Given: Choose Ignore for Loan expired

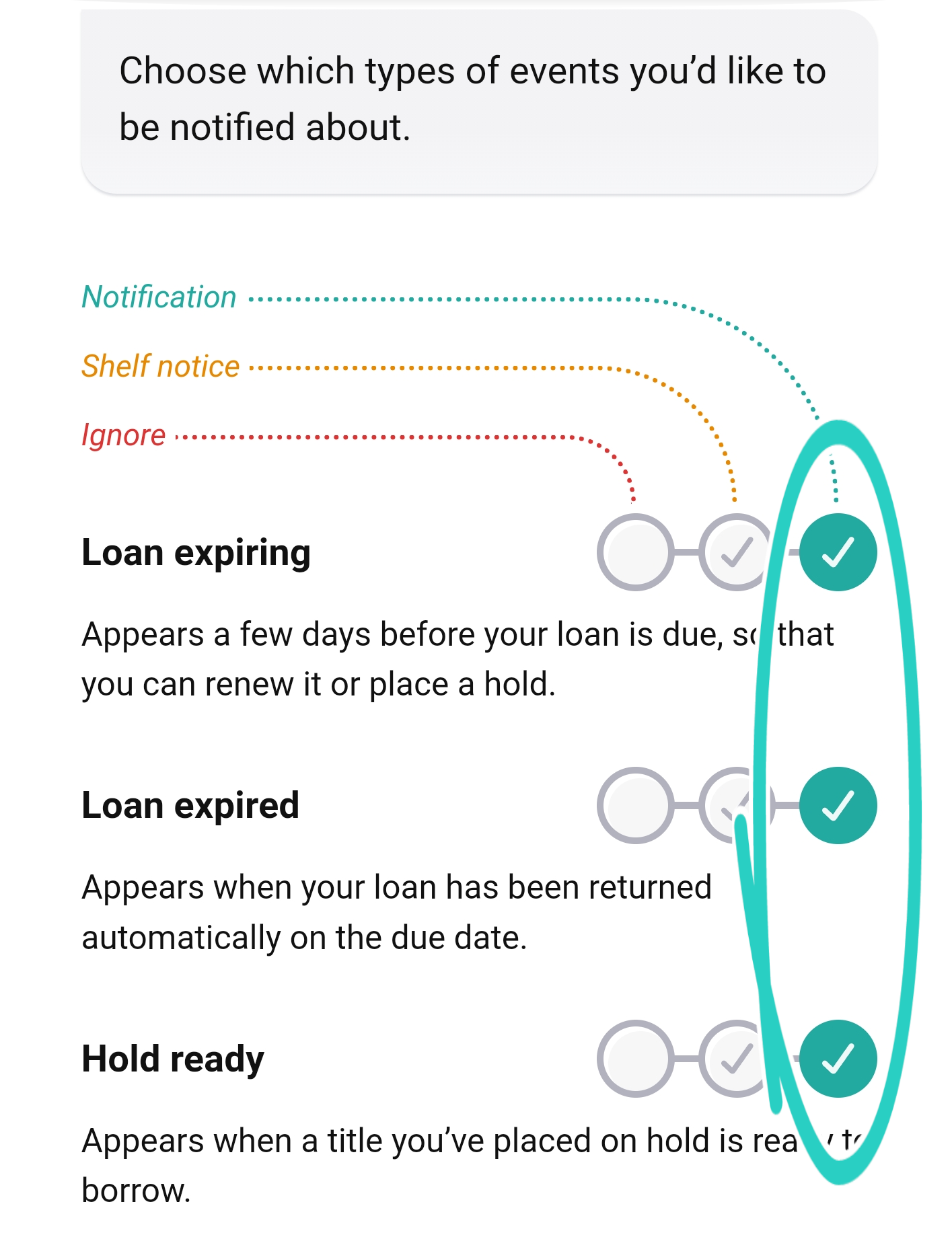Looking at the screenshot, I should point(635,805).
